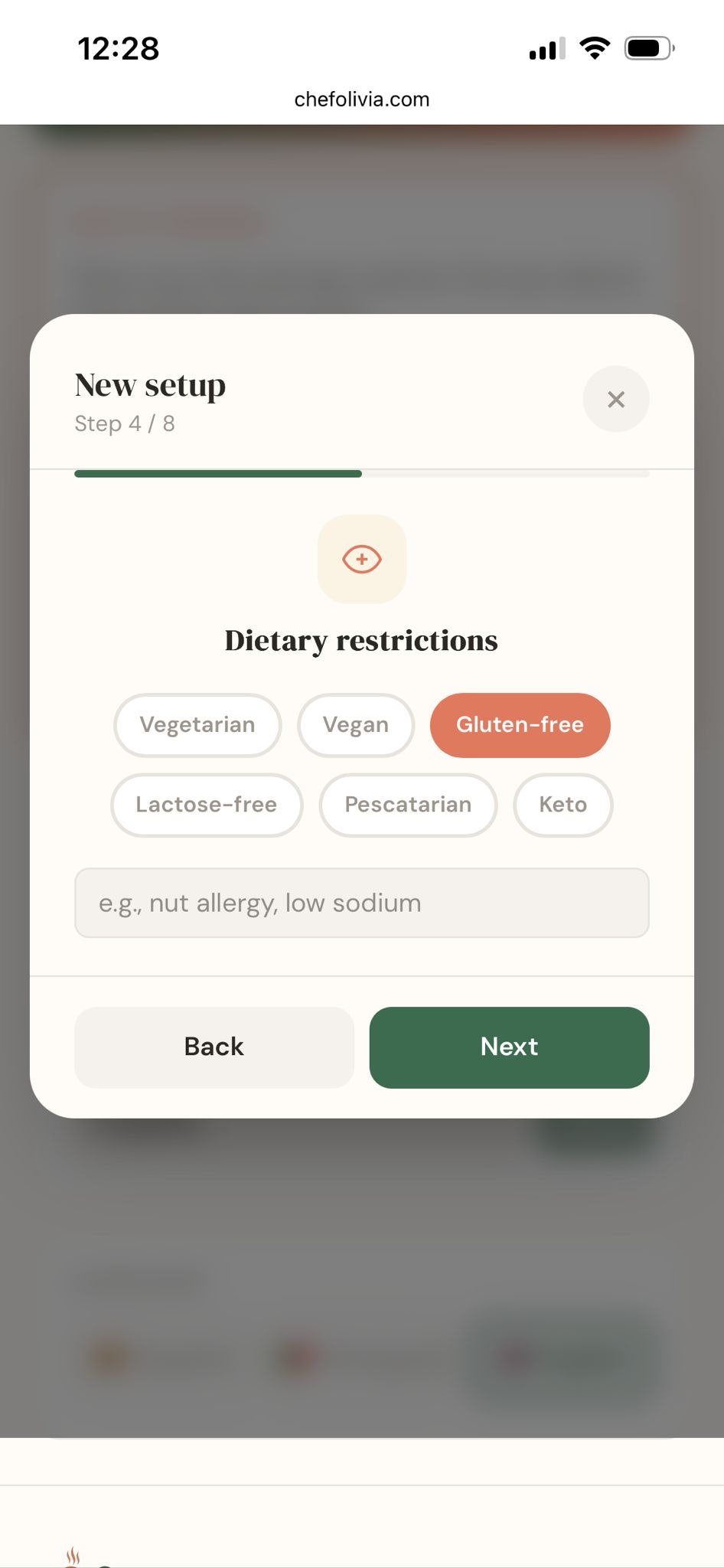This screenshot has width=724, height=1568.
Task: Go back to the previous step
Action: (214, 1047)
